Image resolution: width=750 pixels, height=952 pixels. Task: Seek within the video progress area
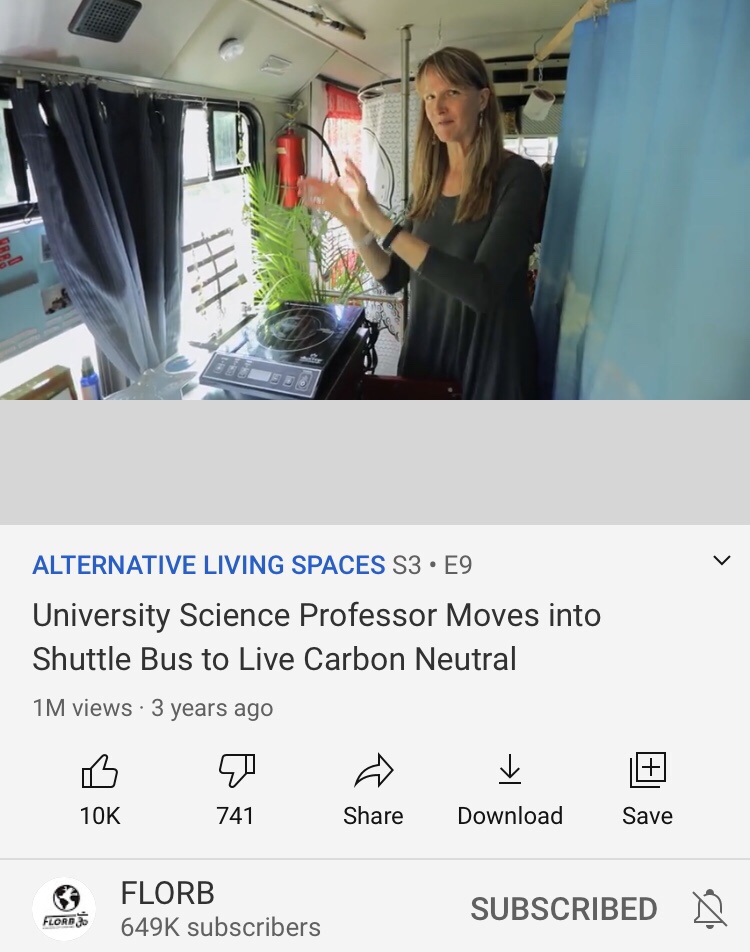pos(375,395)
